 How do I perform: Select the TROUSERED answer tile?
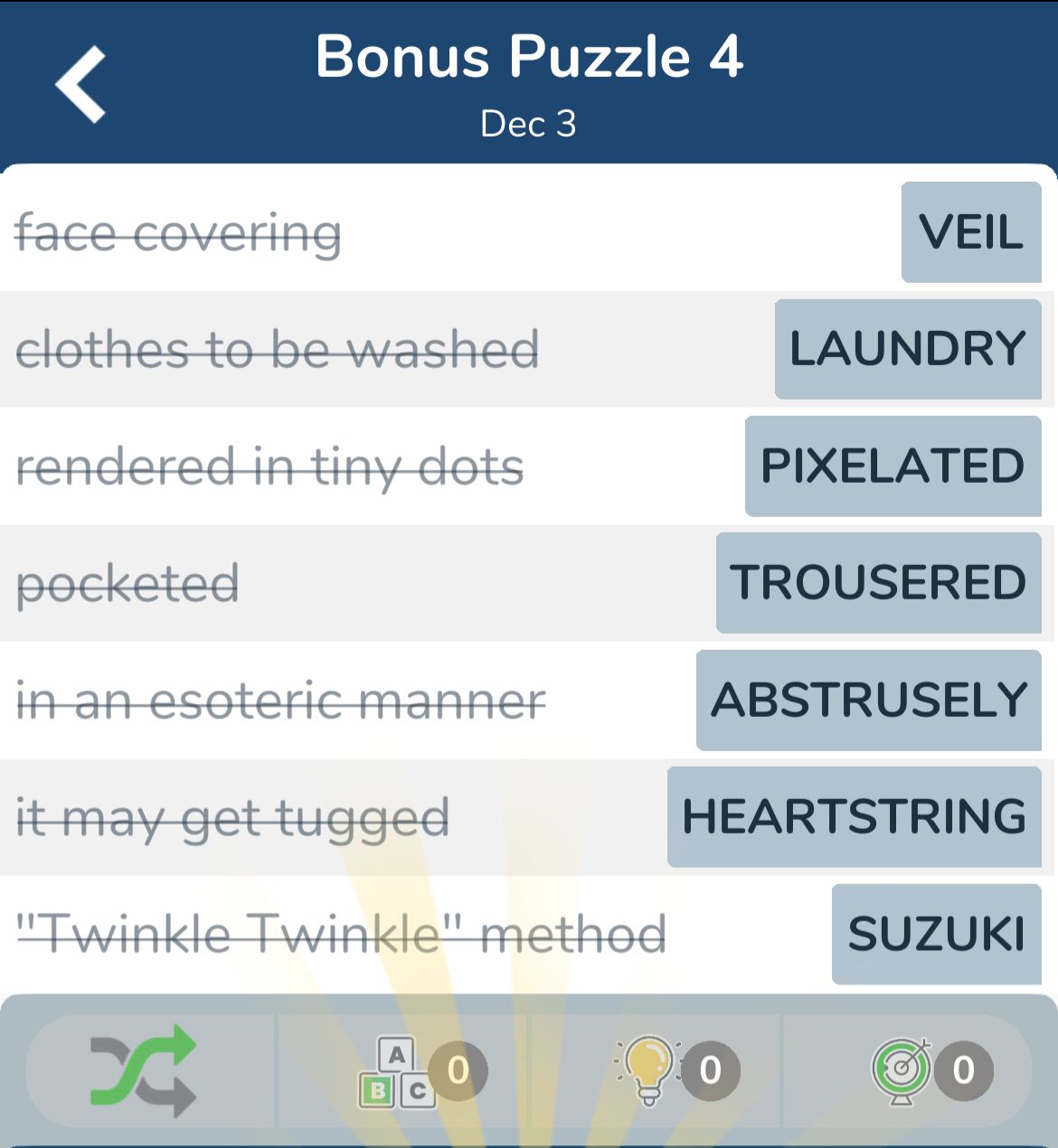(x=878, y=583)
